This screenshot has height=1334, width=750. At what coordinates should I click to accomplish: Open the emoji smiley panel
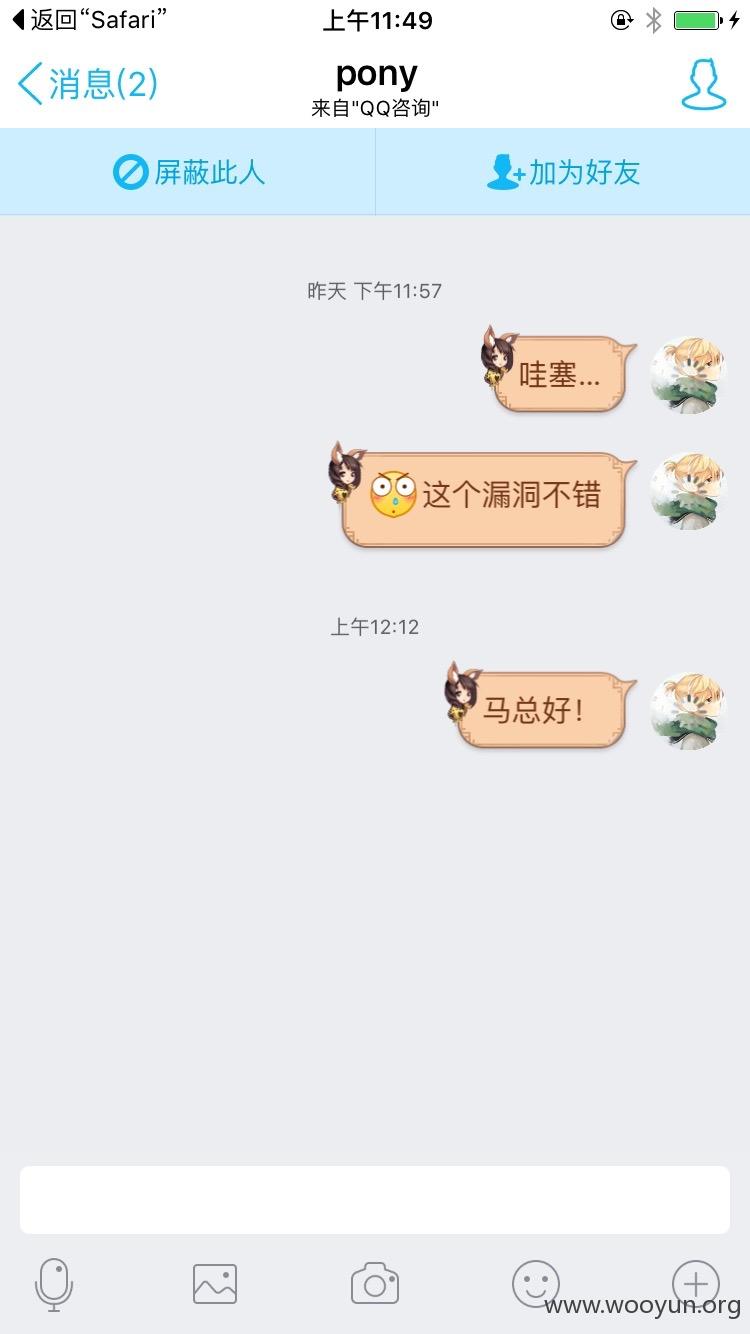(x=536, y=1284)
